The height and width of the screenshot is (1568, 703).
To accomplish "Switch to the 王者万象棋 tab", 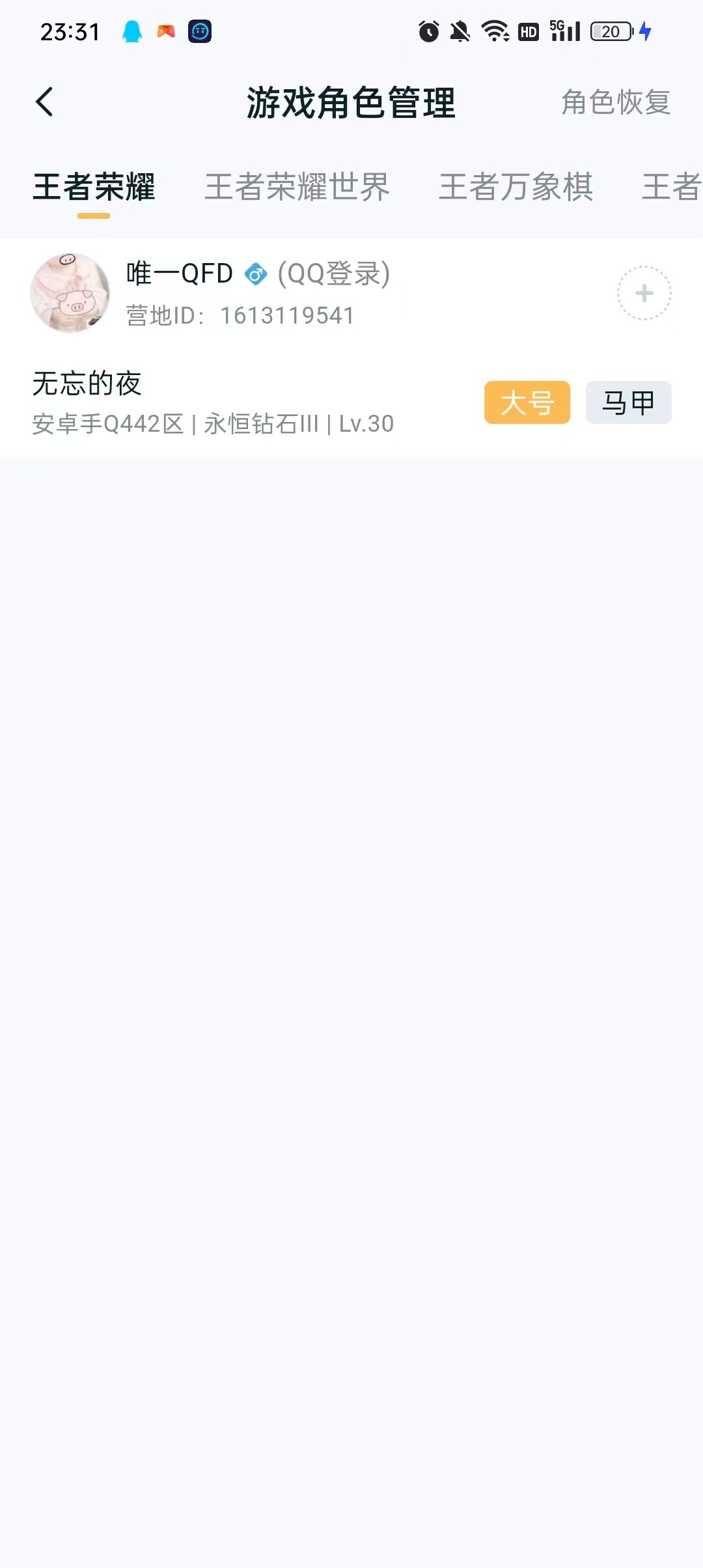I will [516, 188].
